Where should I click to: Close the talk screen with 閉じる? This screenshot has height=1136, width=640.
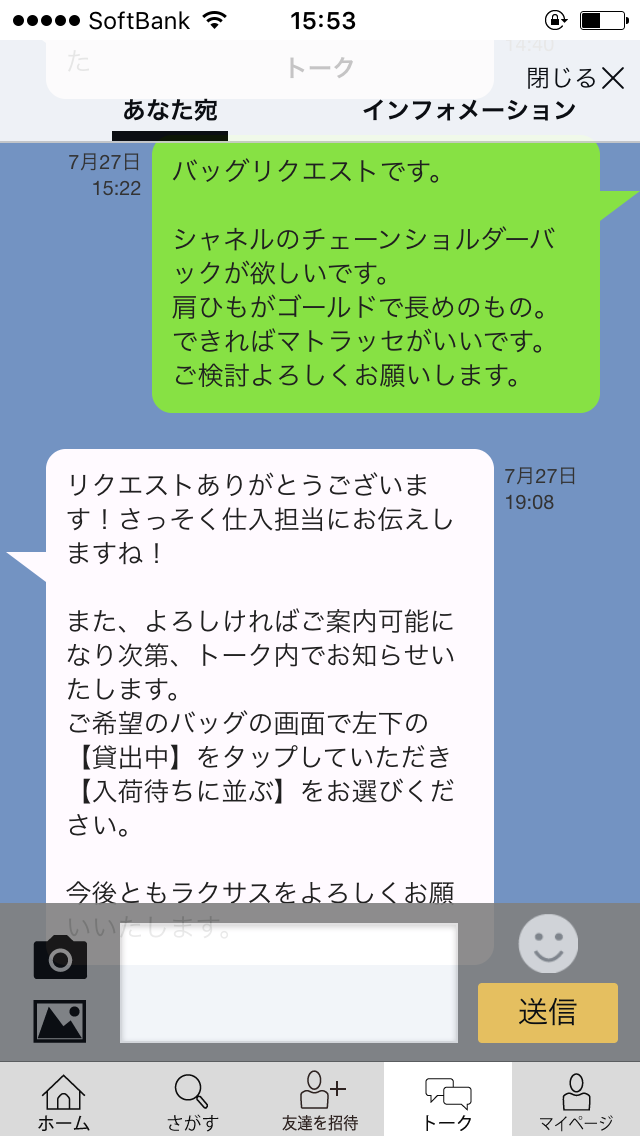[x=575, y=78]
